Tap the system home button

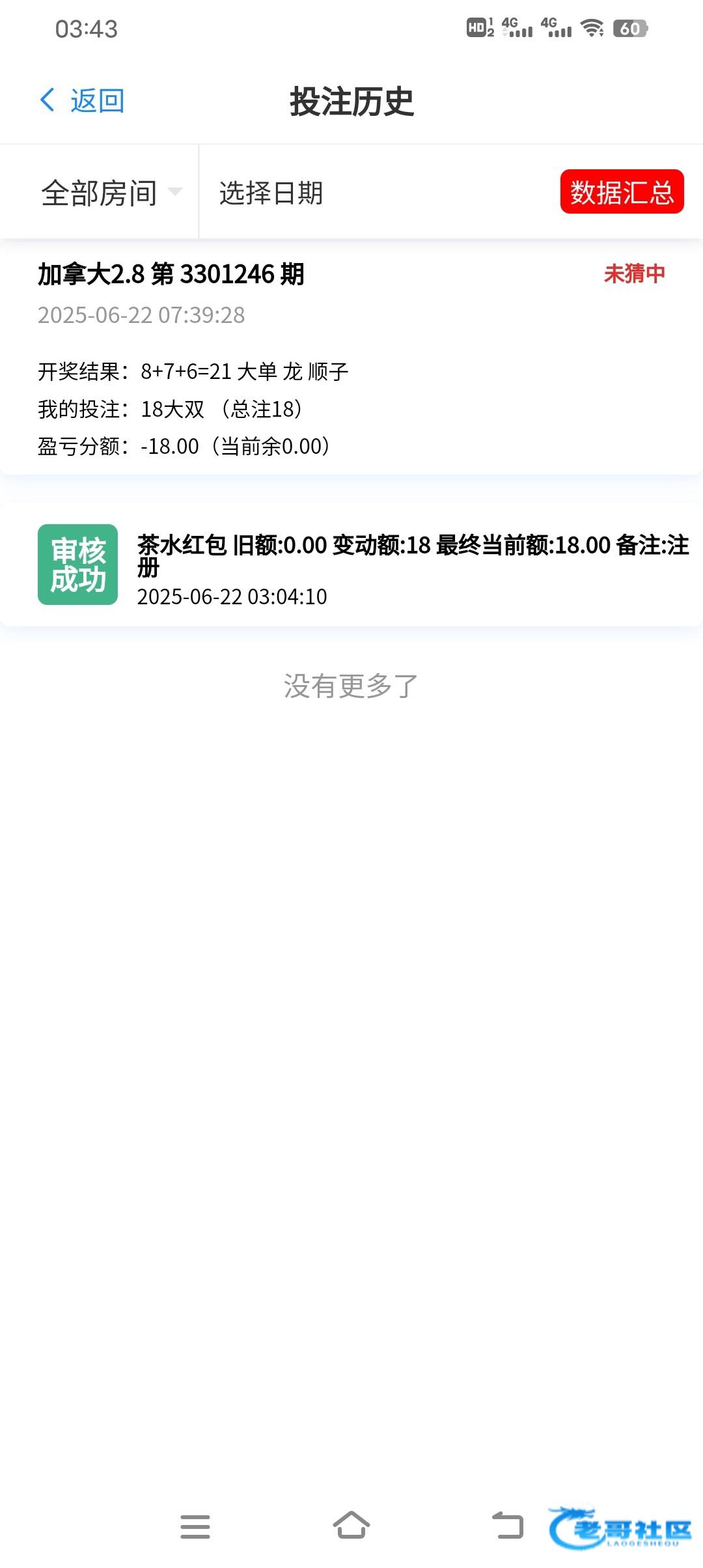click(351, 1526)
